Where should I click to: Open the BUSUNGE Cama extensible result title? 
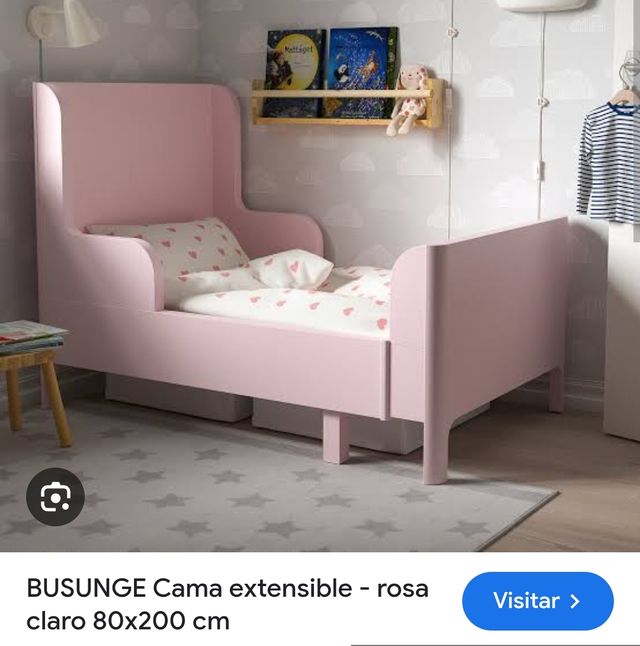pos(227,604)
